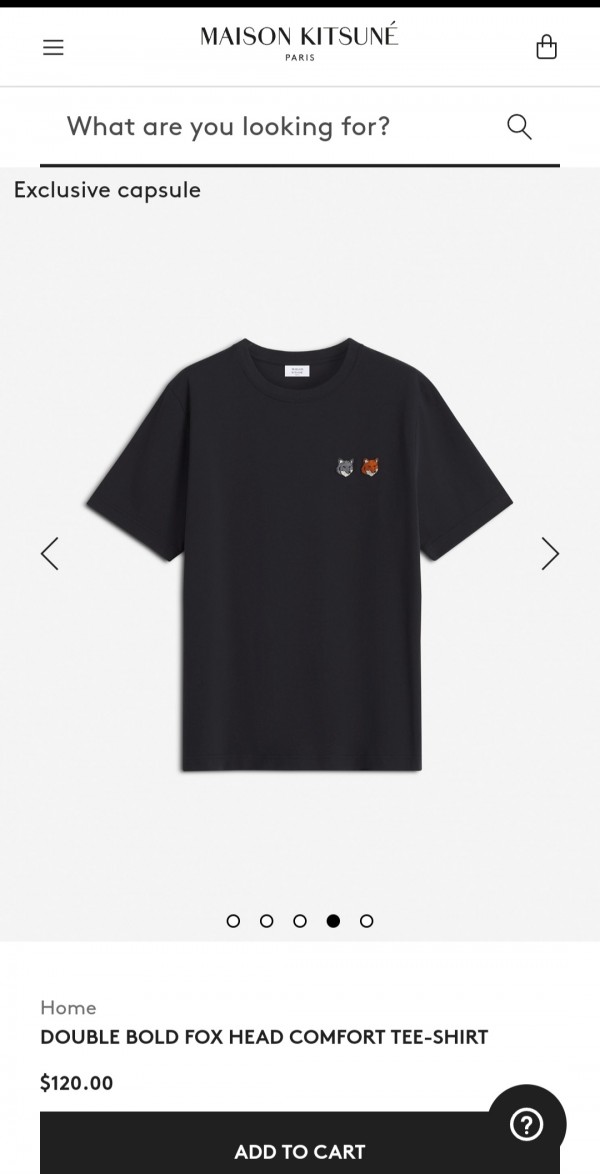Open the hamburger menu

pos(53,47)
